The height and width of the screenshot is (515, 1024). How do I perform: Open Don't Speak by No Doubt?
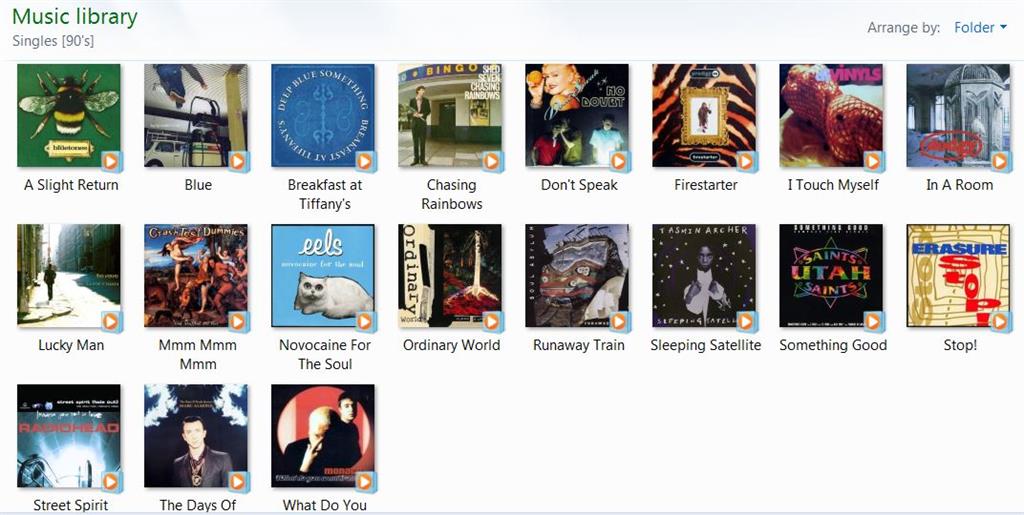tap(577, 116)
